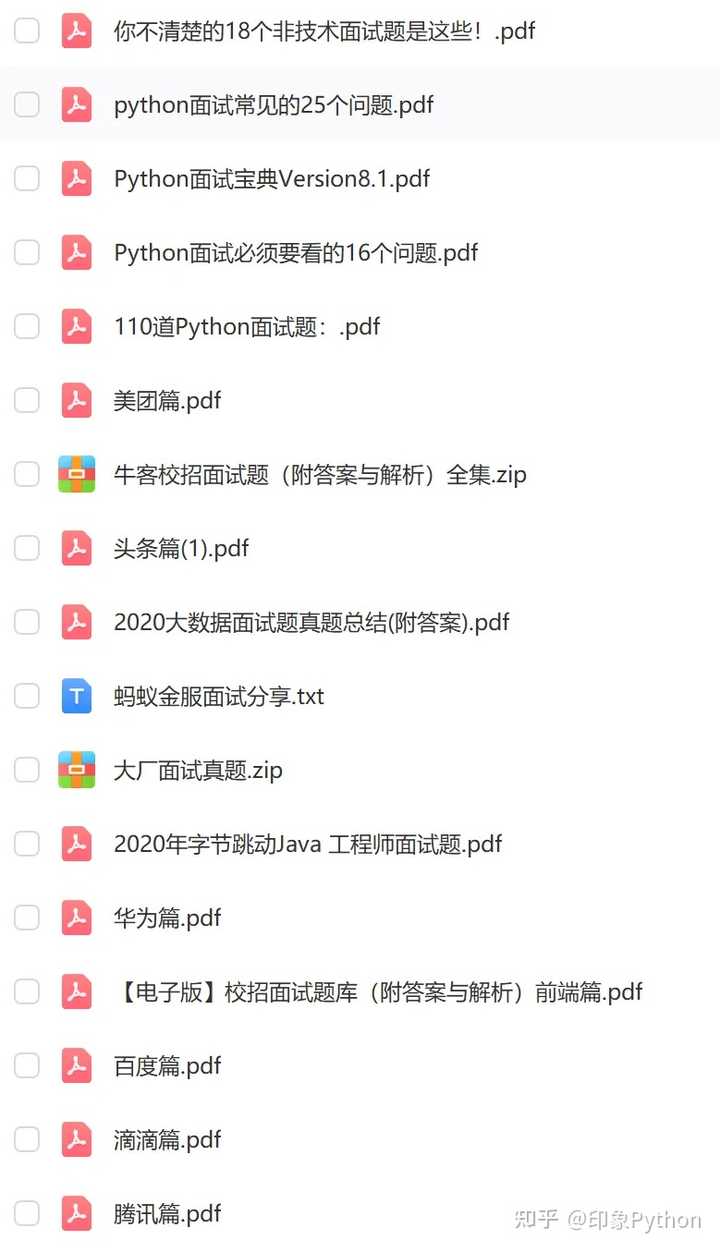Image resolution: width=720 pixels, height=1252 pixels.
Task: Click the PDF icon beside python面试常见的25个问题
Action: point(76,104)
